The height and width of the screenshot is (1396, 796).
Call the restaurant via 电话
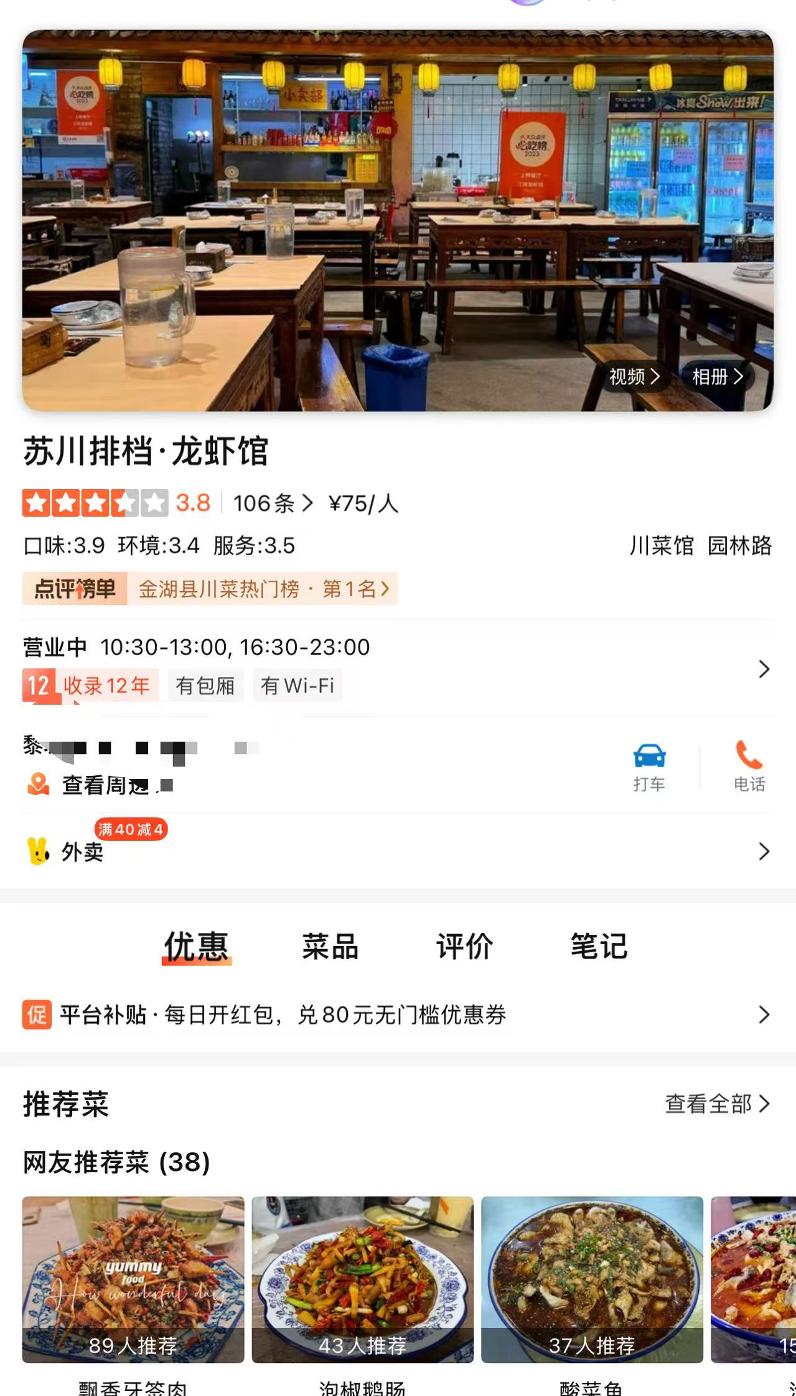749,767
